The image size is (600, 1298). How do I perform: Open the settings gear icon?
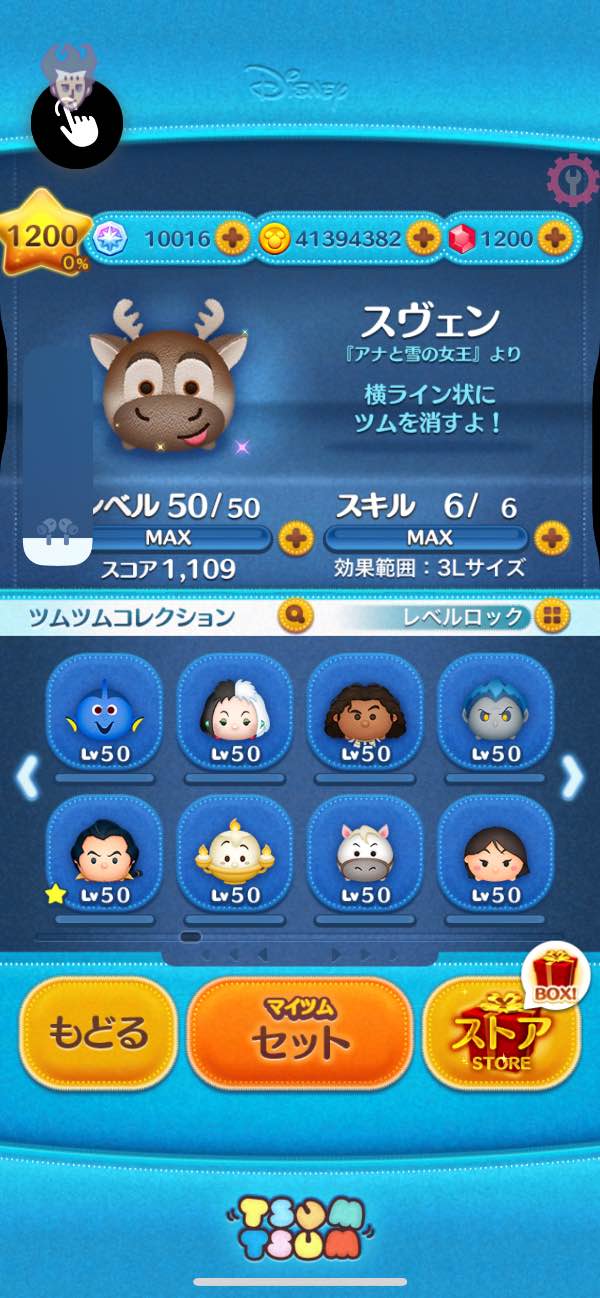point(572,181)
